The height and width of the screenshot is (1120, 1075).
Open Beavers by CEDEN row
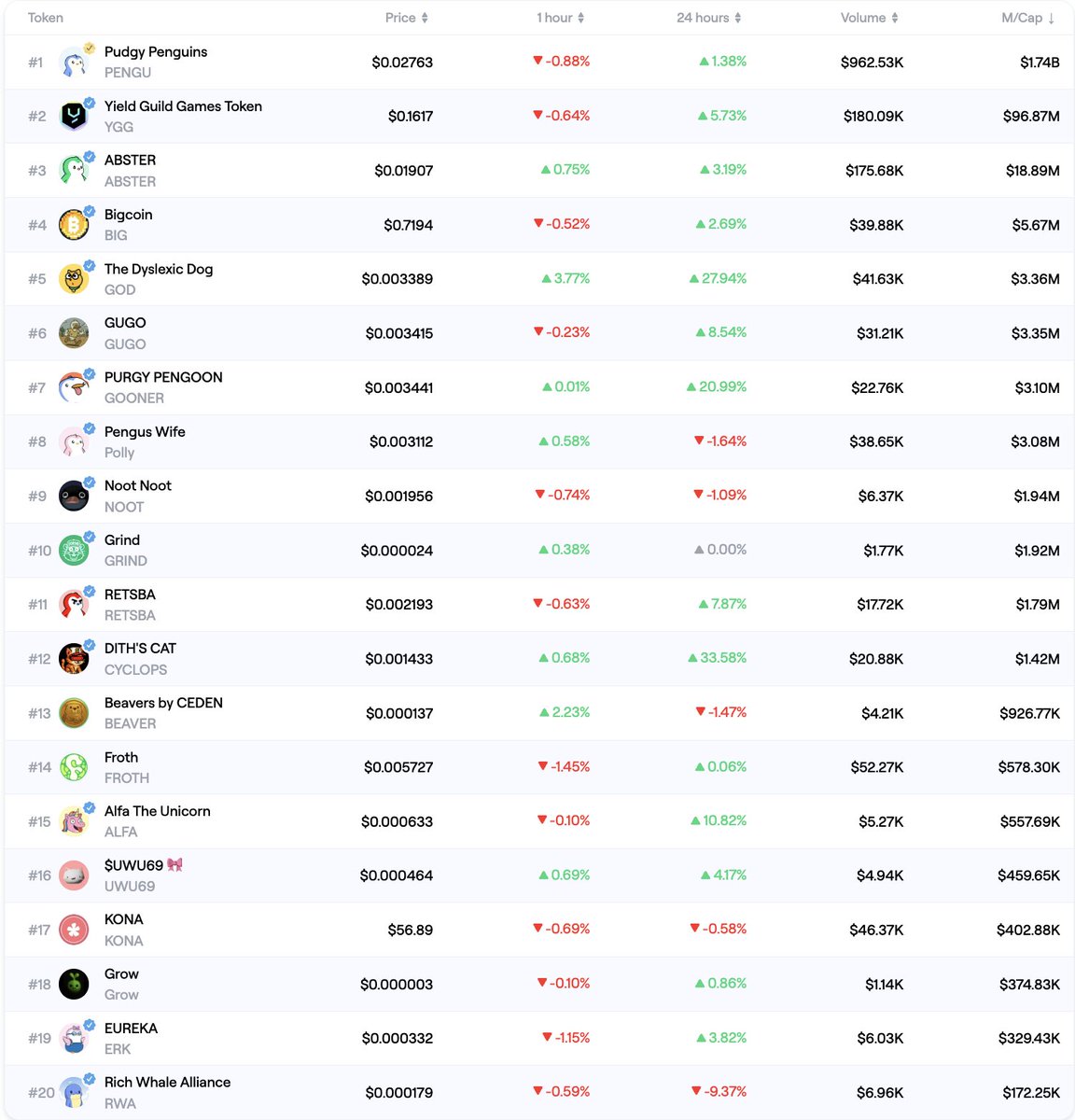[163, 703]
